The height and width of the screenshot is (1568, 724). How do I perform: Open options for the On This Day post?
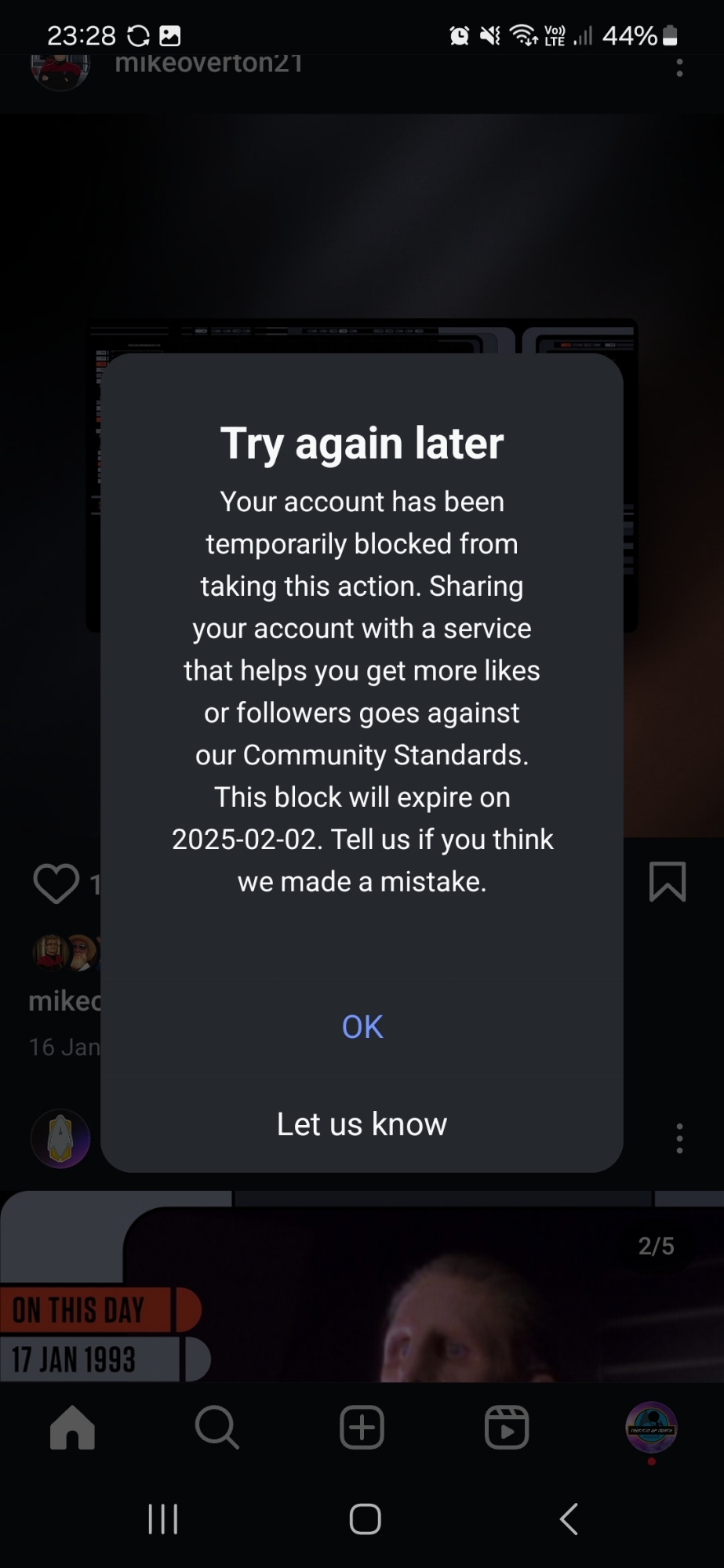point(679,1138)
